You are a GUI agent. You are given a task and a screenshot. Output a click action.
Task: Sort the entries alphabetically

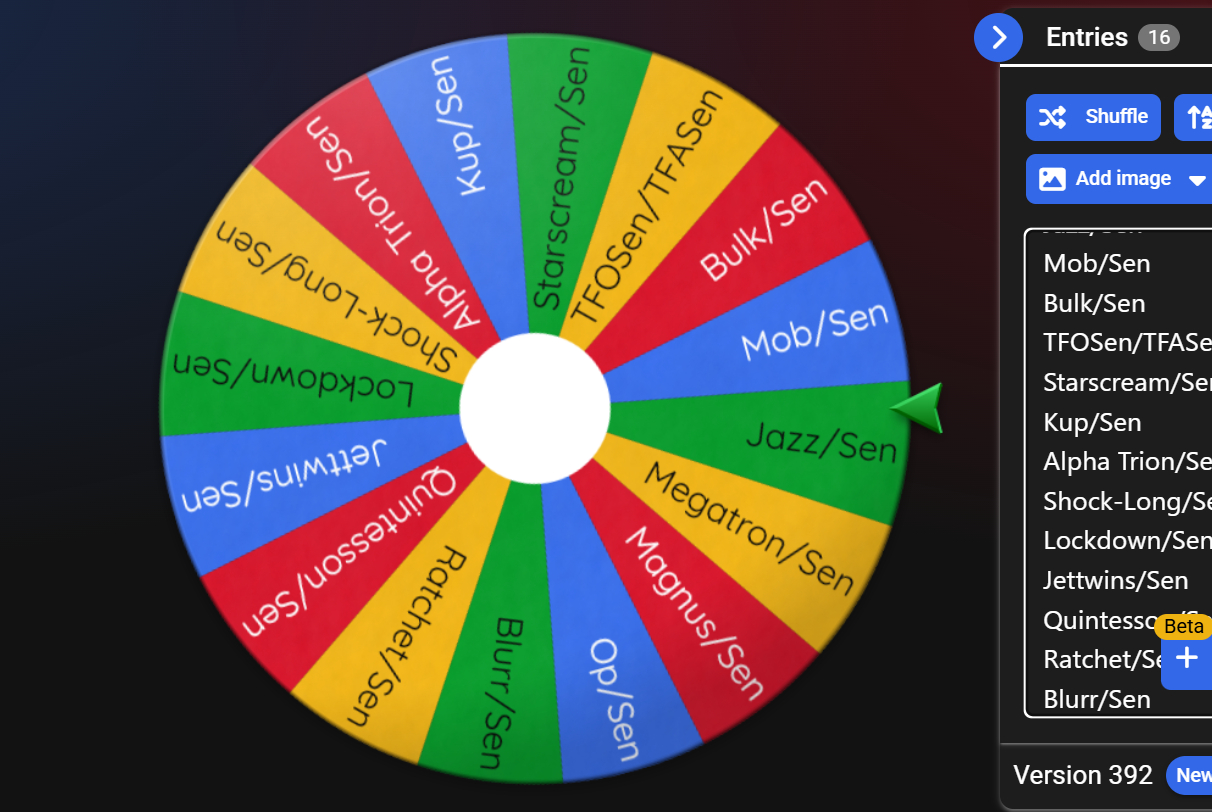tap(1197, 118)
